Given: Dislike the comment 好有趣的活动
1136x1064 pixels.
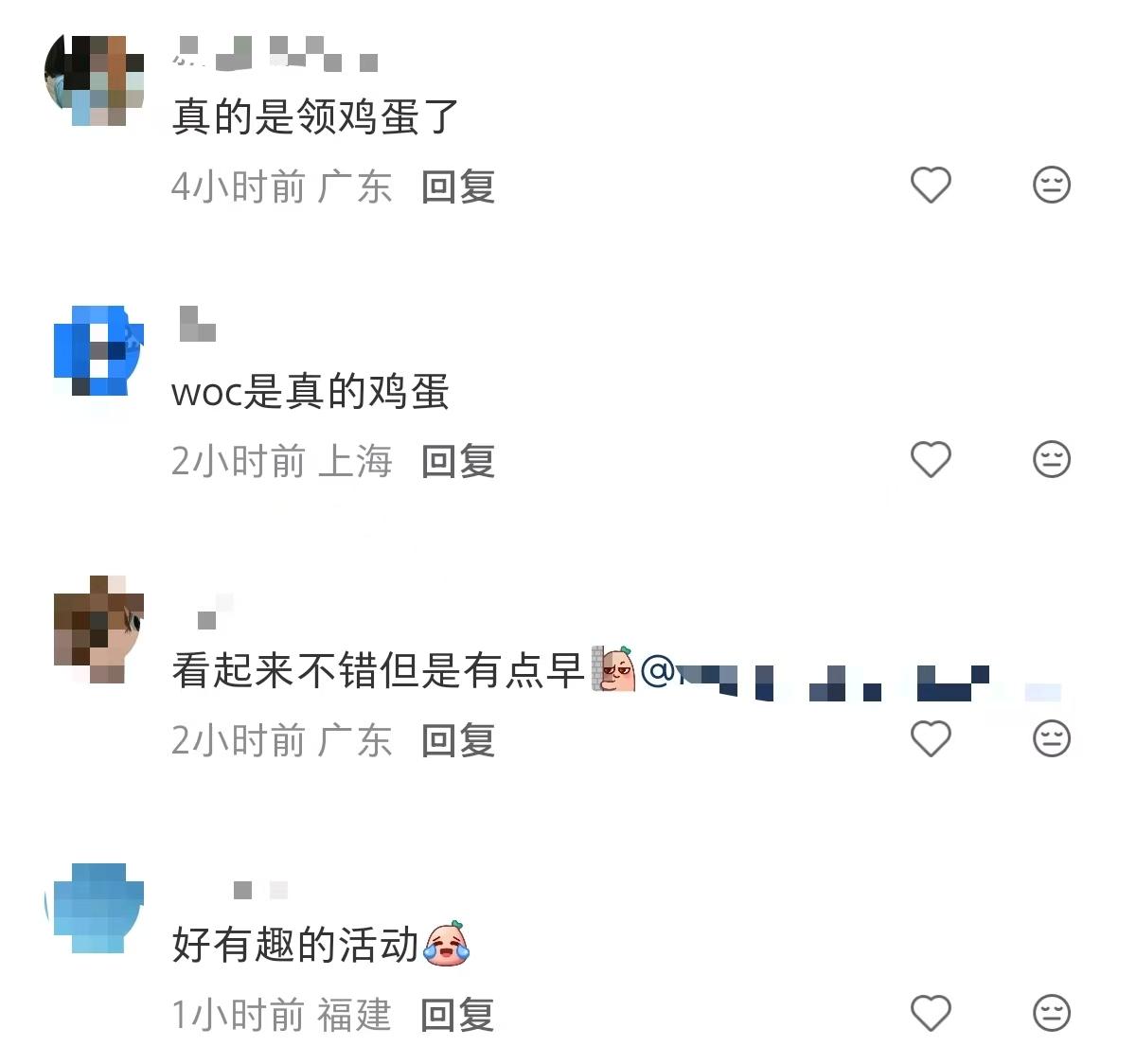Looking at the screenshot, I should (x=1051, y=1013).
